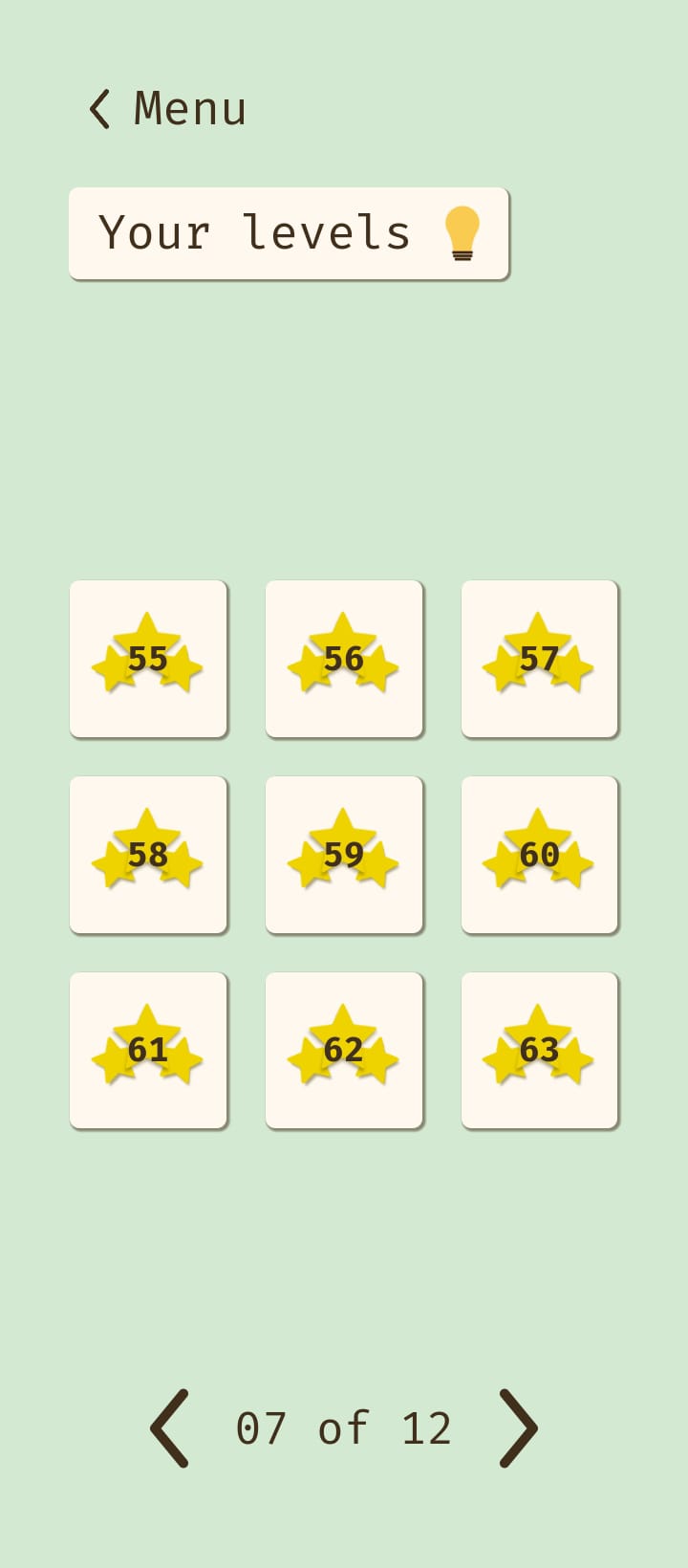Play level 57
688x1568 pixels.
(540, 659)
